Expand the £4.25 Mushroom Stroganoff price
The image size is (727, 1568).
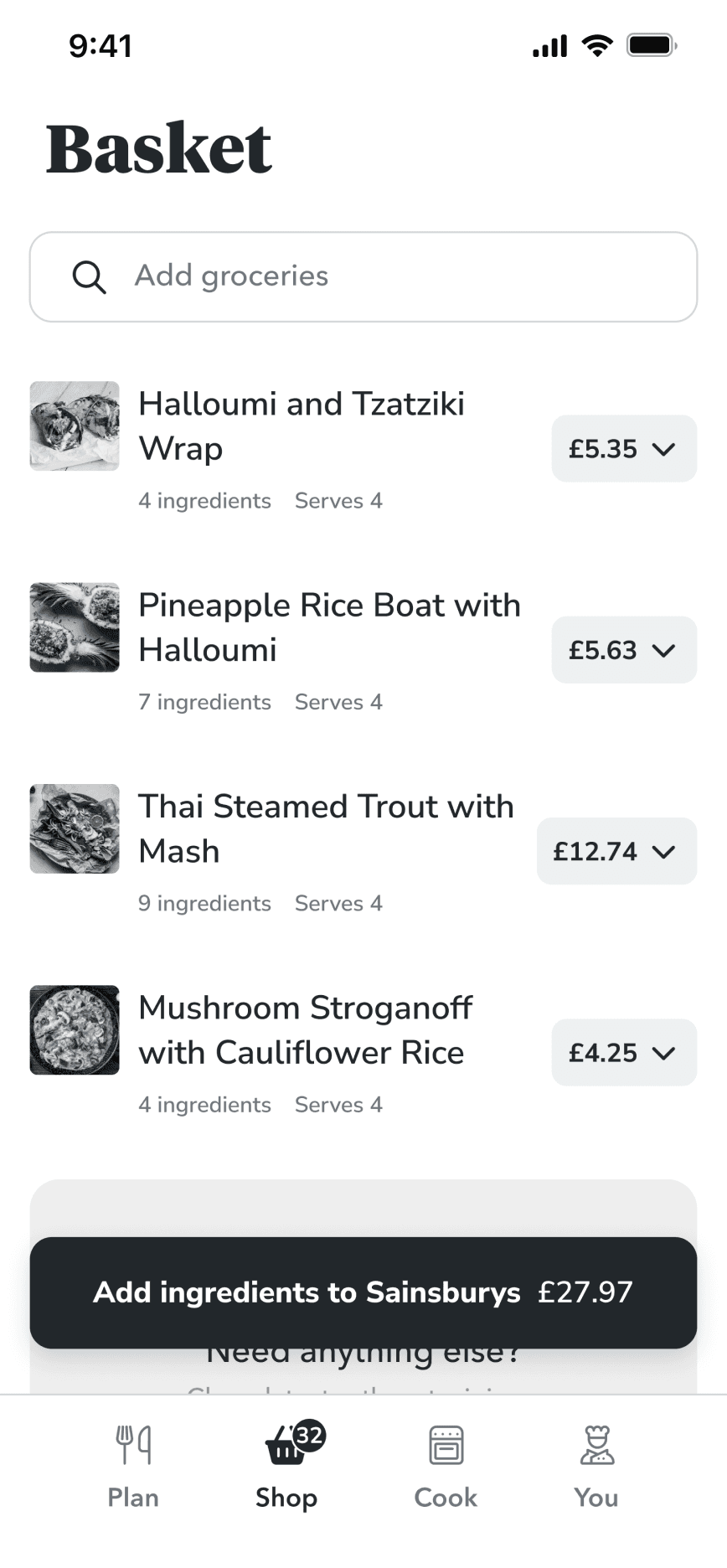(624, 1053)
